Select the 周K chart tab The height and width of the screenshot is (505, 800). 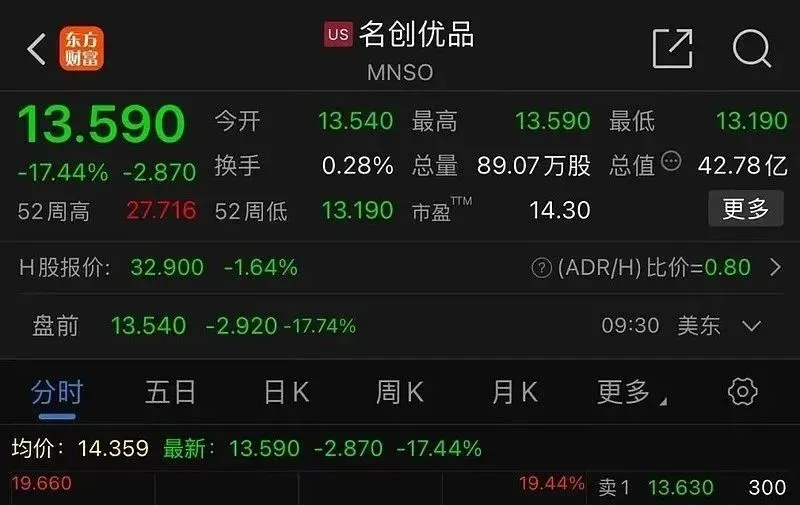click(x=399, y=392)
